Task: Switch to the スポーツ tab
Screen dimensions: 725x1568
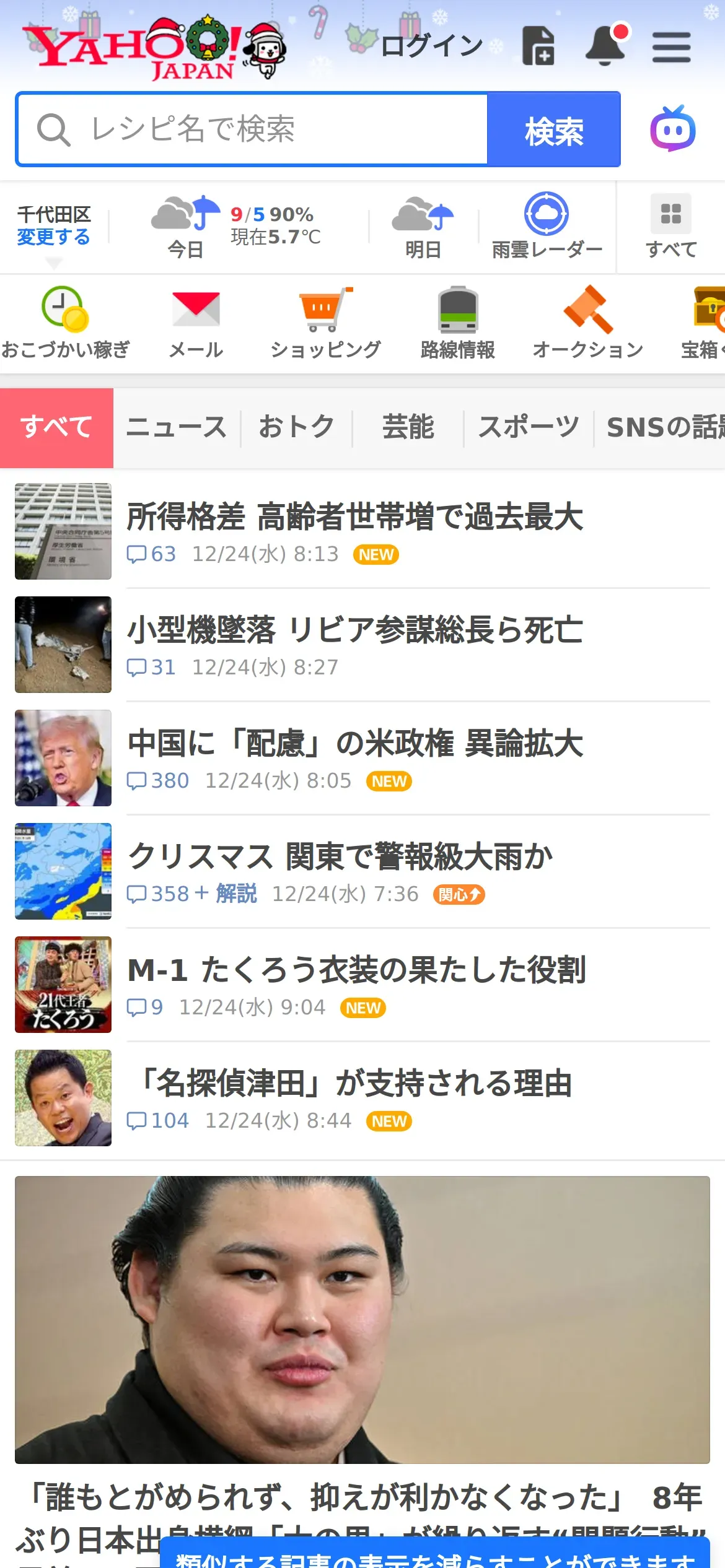Action: coord(529,427)
